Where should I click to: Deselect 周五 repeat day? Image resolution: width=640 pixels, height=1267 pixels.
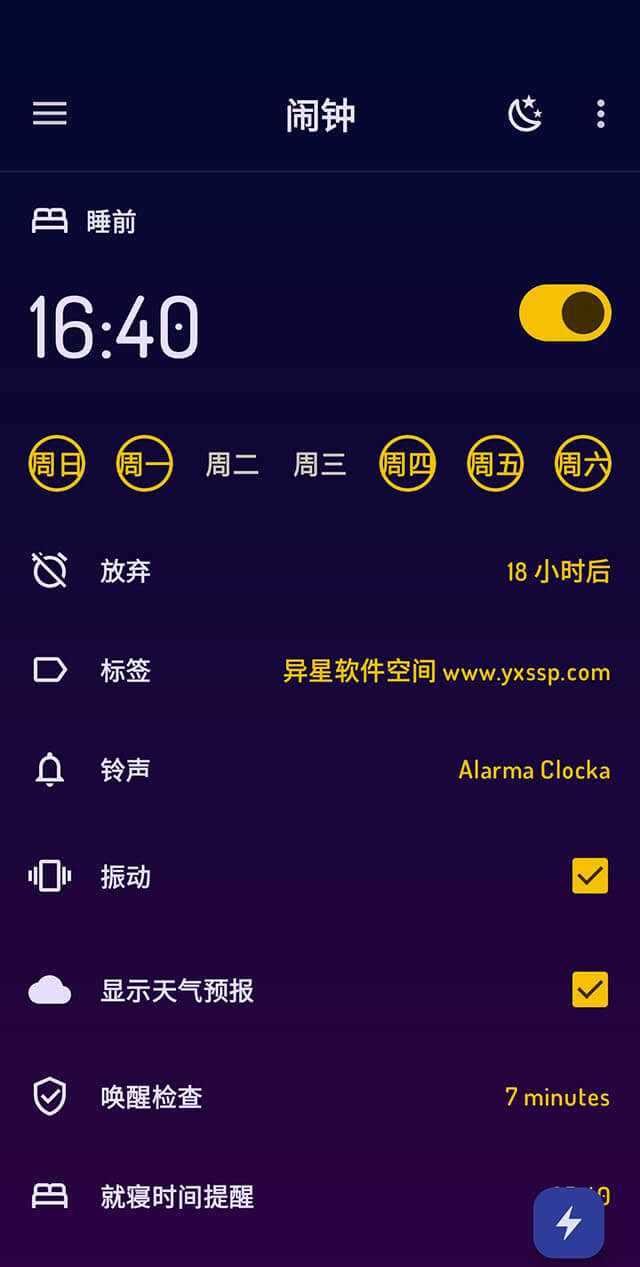point(495,463)
